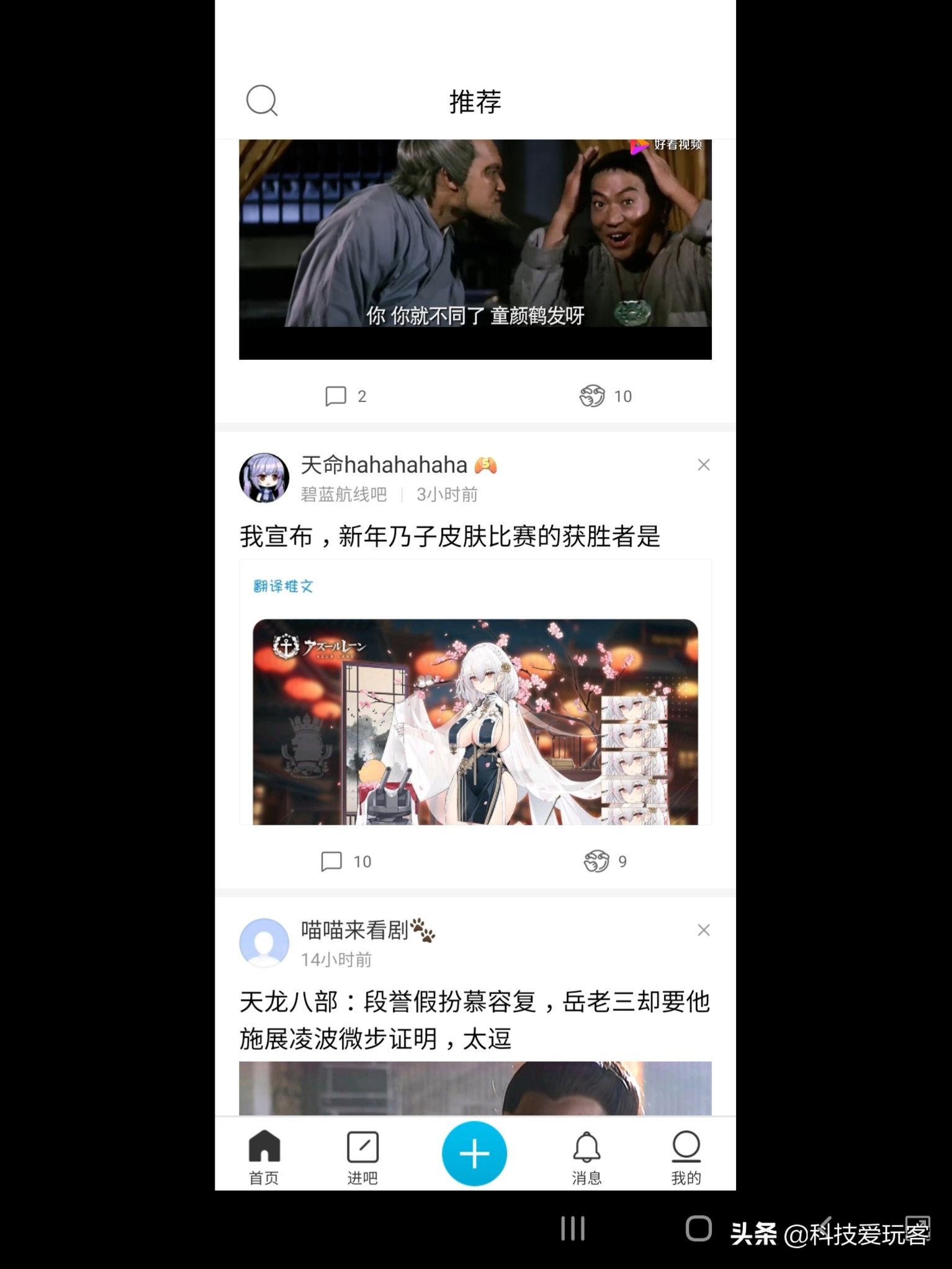Select the 推荐 tab title
This screenshot has height=1269, width=952.
click(475, 101)
